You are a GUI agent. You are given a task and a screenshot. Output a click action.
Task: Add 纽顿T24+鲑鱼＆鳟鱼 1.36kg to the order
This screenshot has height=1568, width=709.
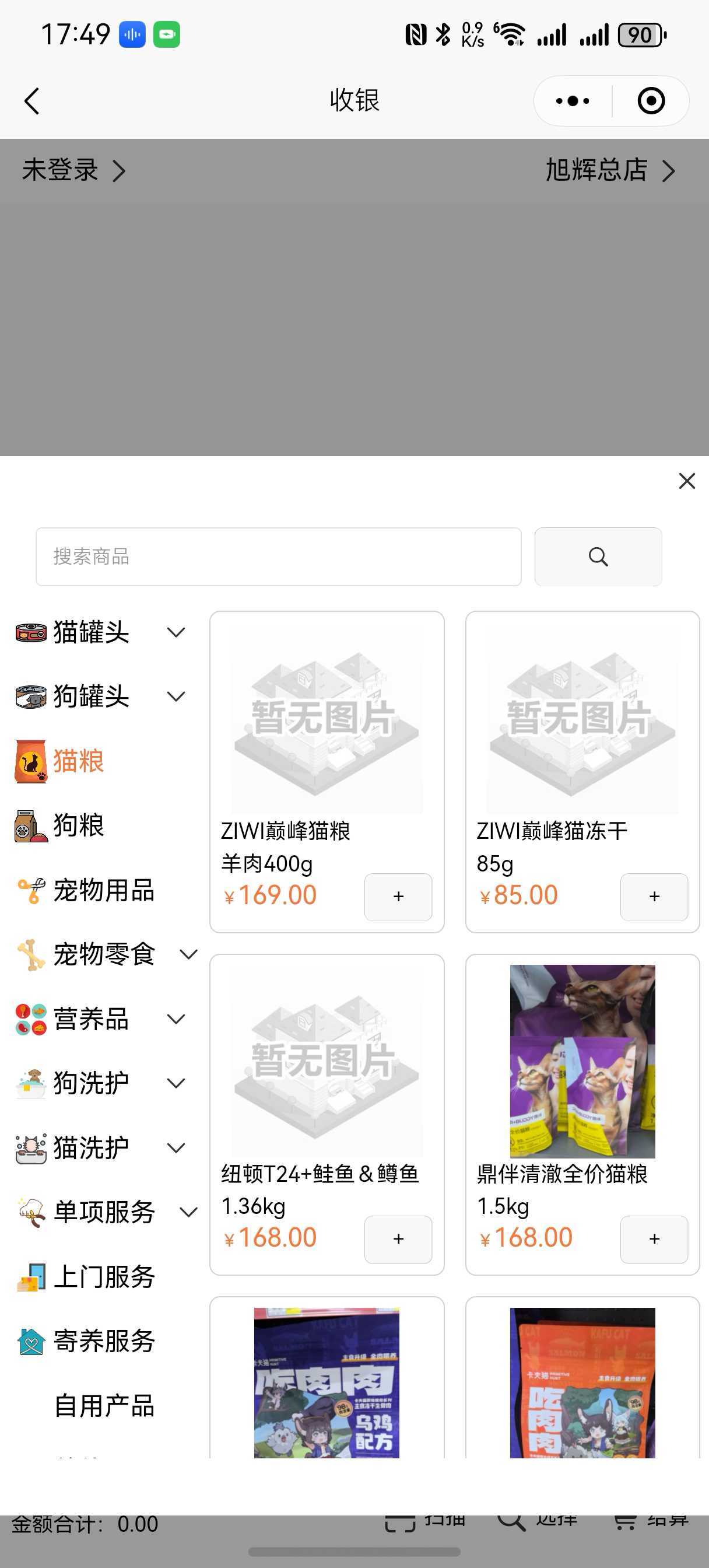(398, 1238)
